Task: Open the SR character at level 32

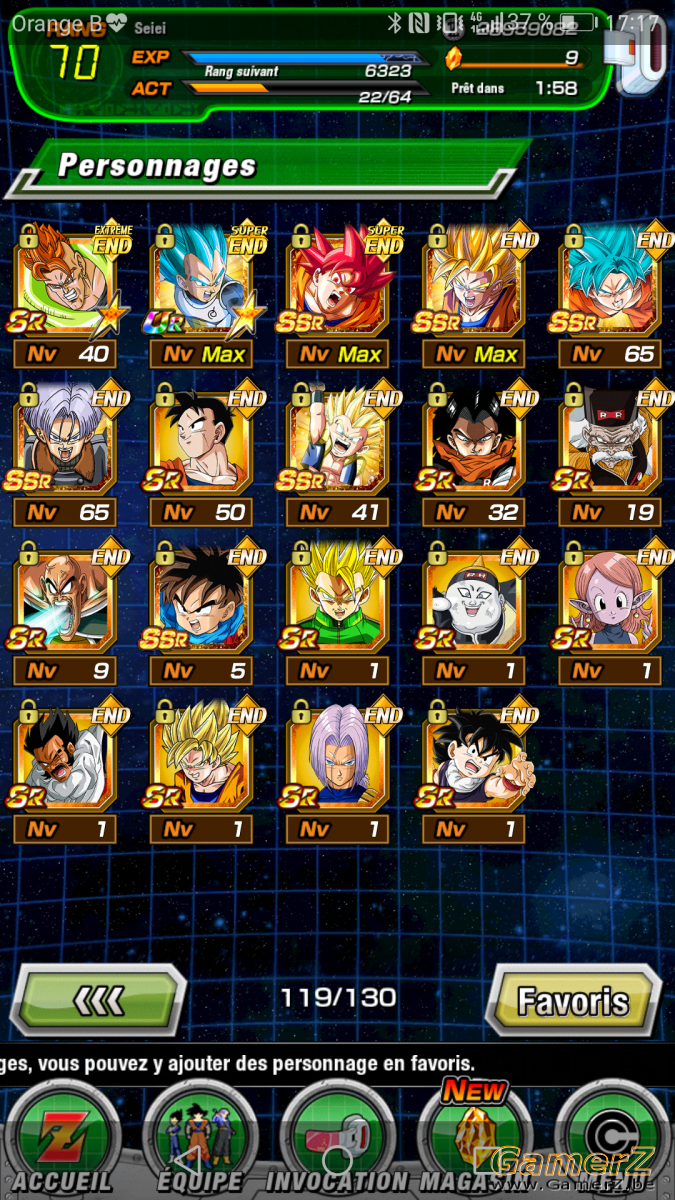Action: (x=473, y=441)
